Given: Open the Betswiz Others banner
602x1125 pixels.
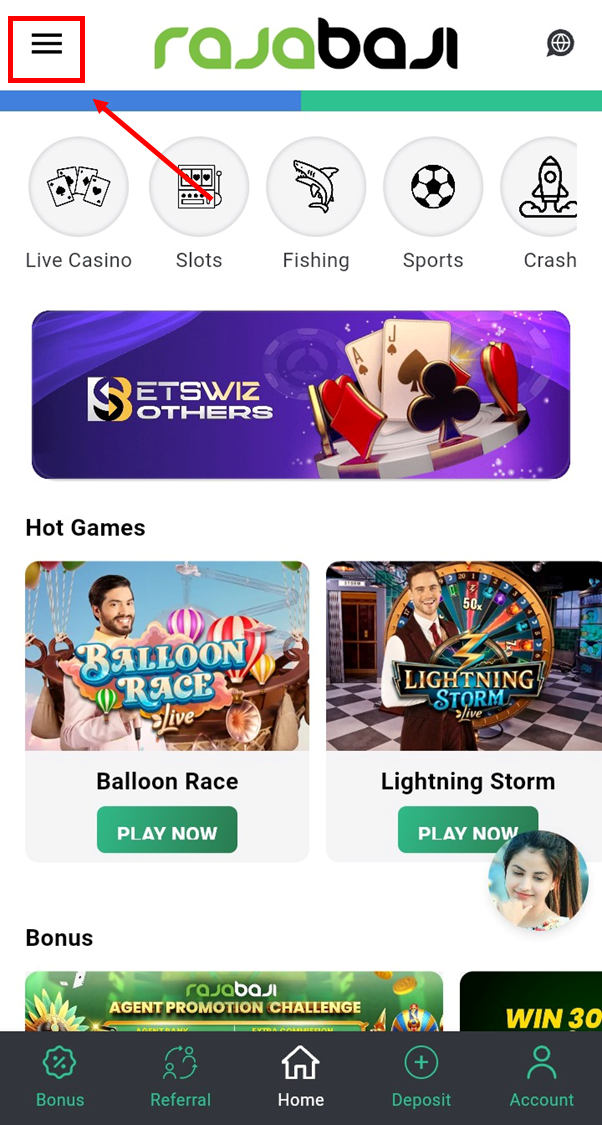Looking at the screenshot, I should (x=300, y=394).
